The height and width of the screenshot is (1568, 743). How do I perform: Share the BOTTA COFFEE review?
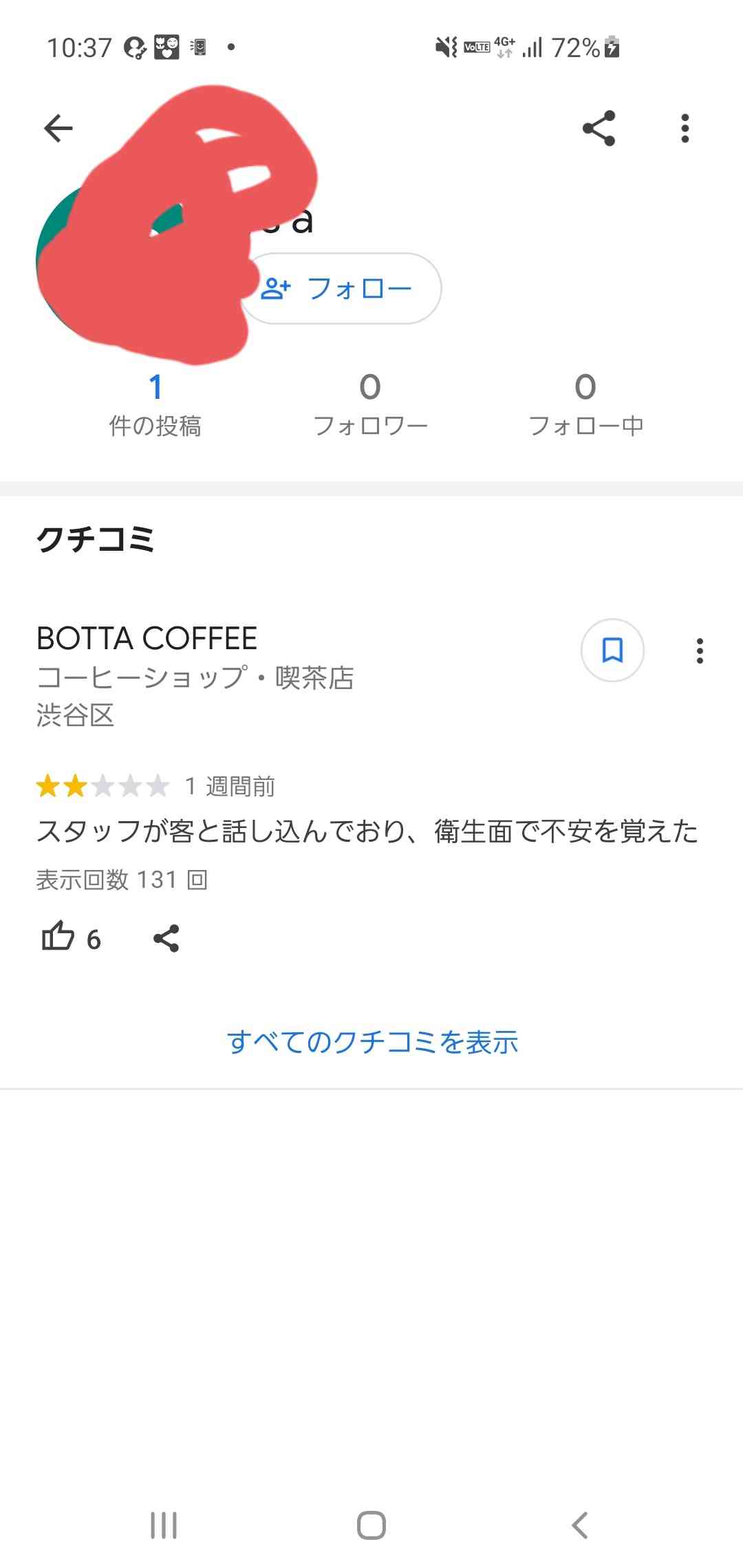pos(166,938)
